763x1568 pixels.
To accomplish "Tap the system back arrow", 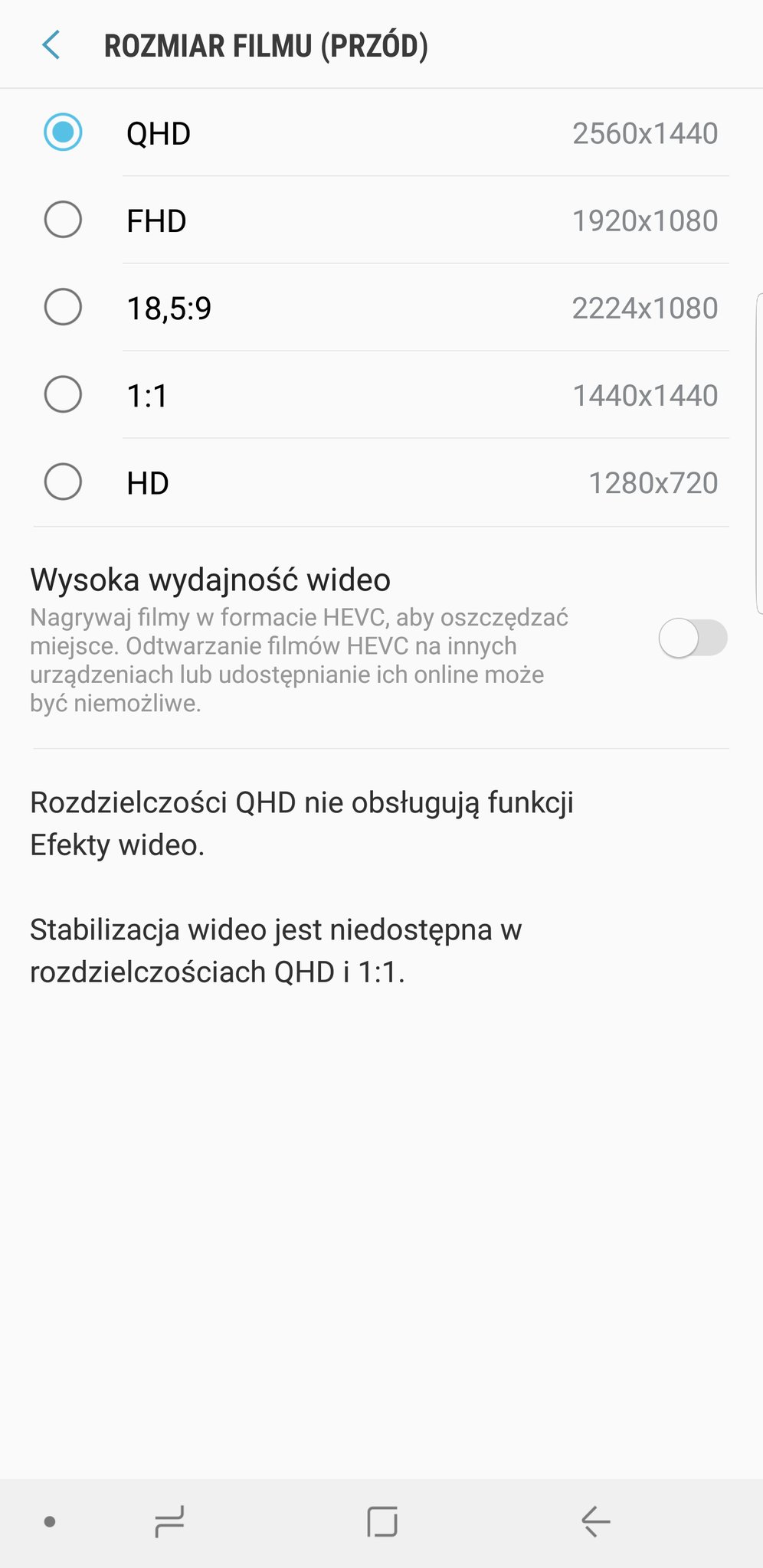I will [595, 1521].
